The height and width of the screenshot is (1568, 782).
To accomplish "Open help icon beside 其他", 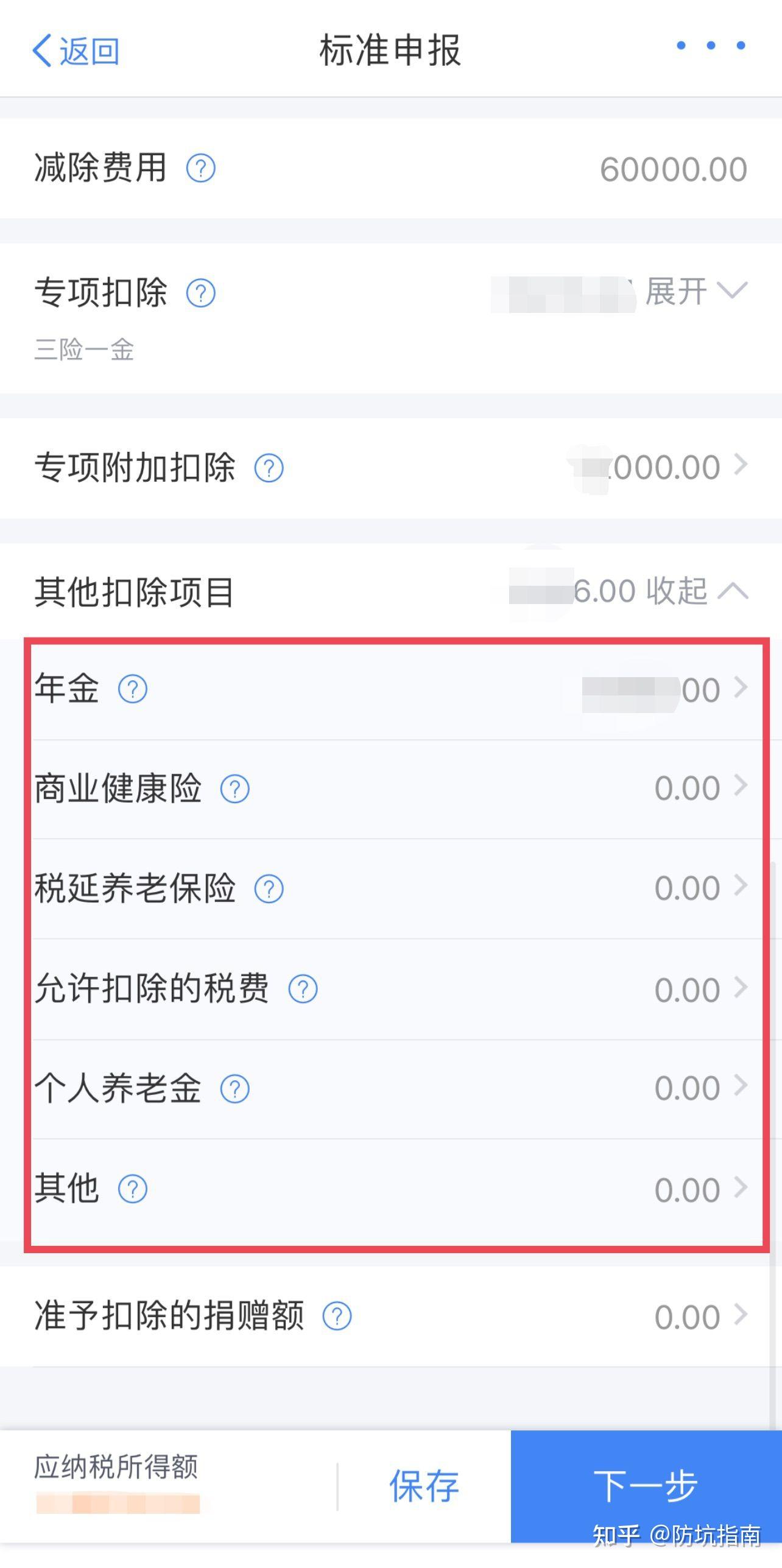I will point(133,1189).
